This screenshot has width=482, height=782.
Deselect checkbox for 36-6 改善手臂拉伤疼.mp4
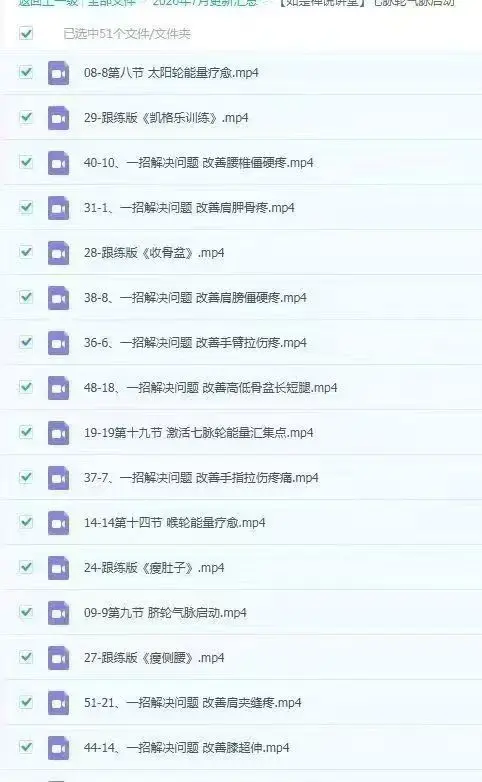point(26,342)
